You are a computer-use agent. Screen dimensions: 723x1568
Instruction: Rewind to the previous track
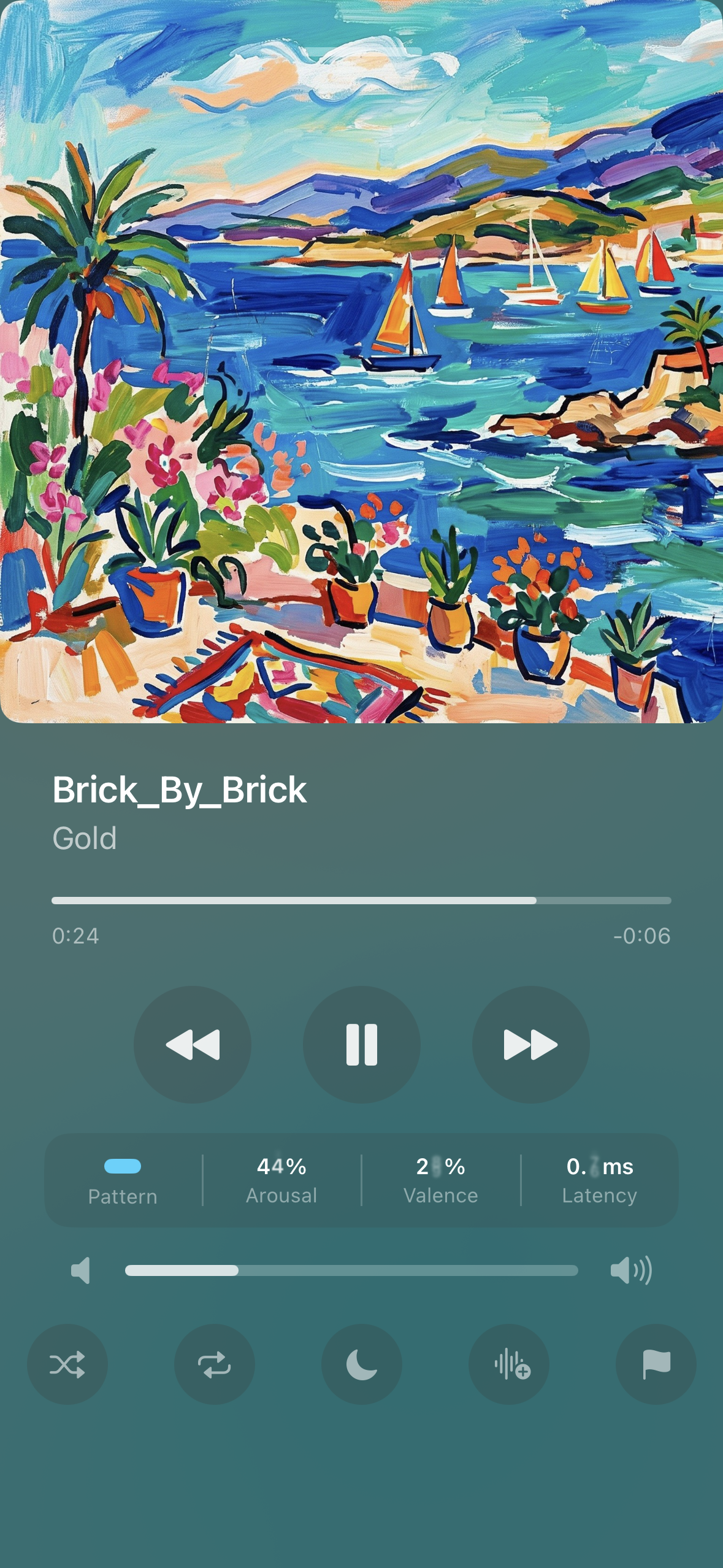(x=193, y=1044)
